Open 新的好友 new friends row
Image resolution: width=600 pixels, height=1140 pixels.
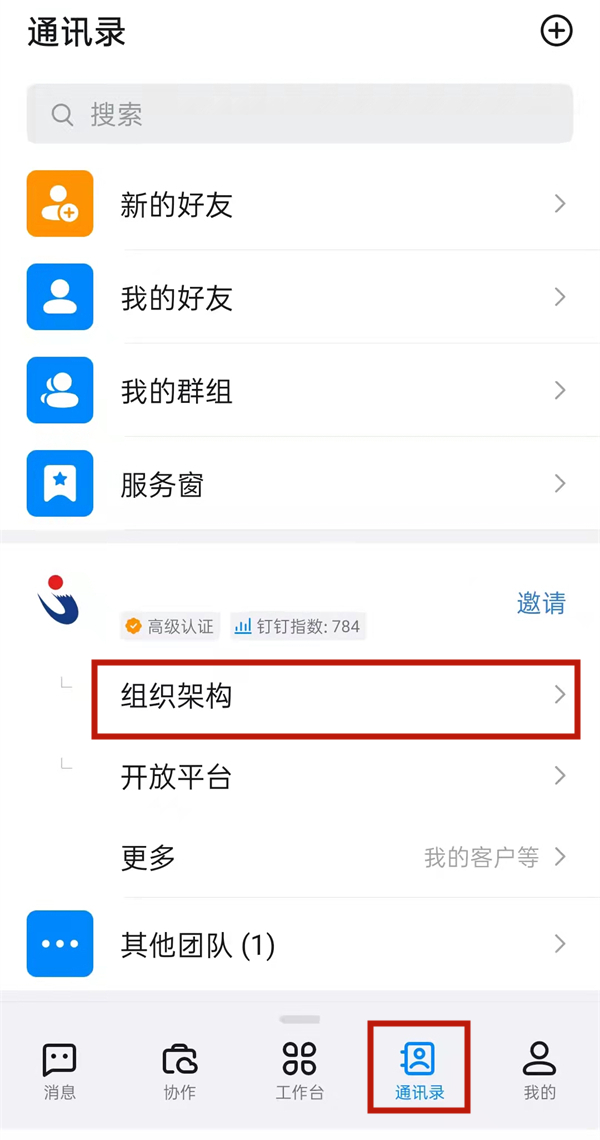coord(300,205)
